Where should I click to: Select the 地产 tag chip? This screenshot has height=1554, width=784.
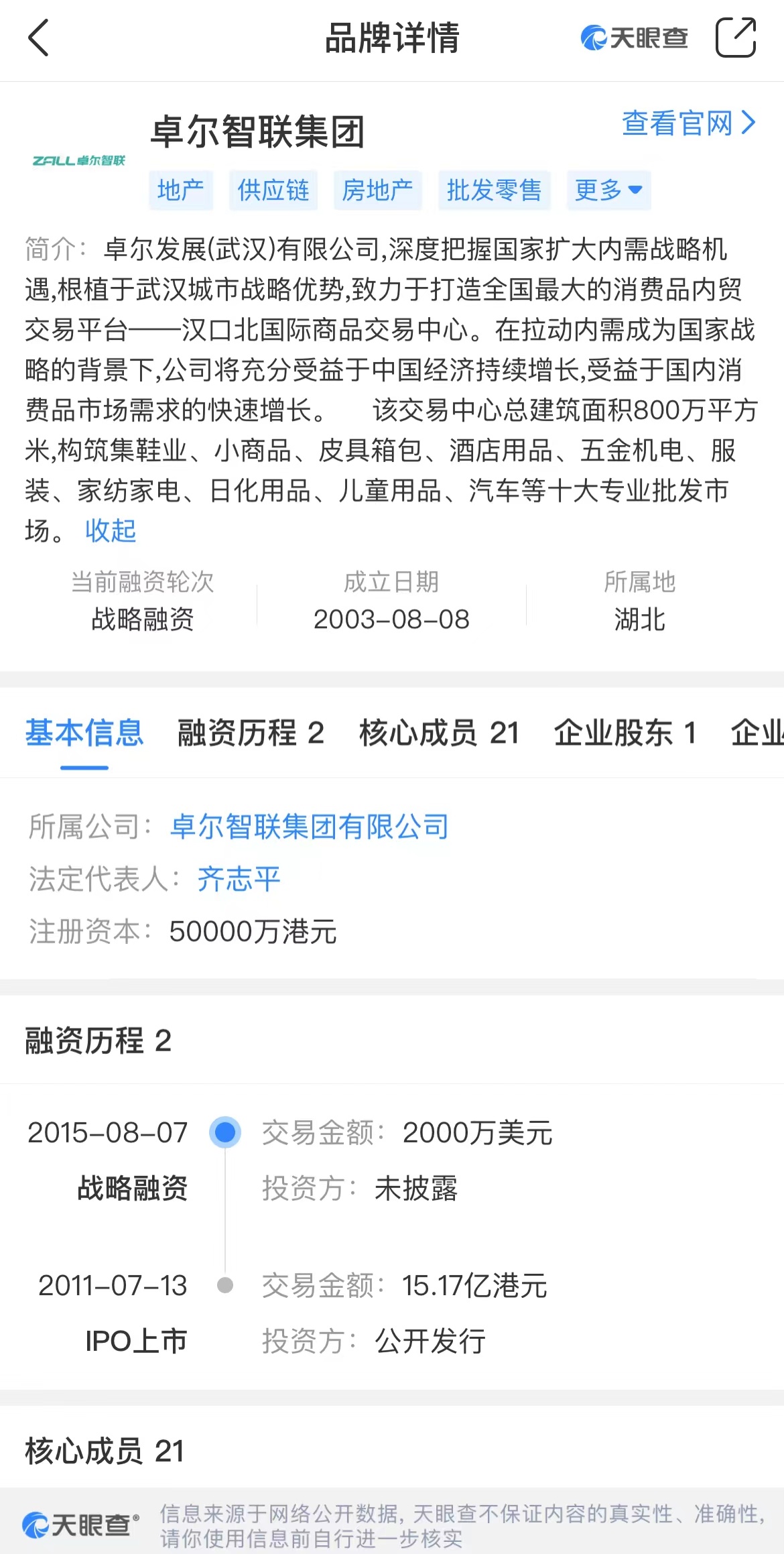(x=180, y=190)
